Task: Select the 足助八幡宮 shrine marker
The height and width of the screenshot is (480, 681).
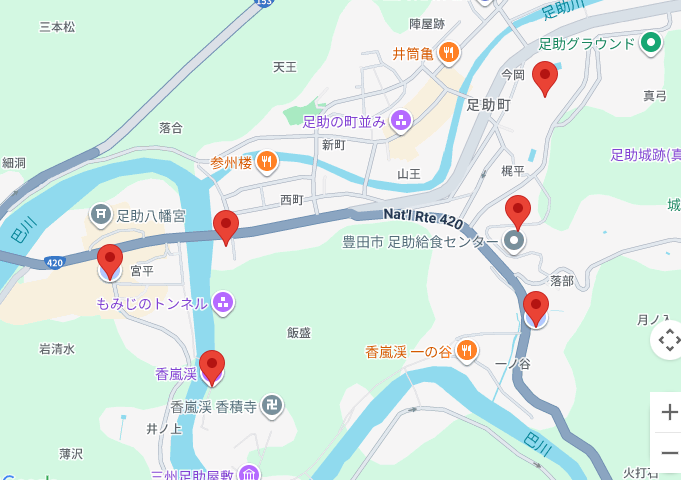Action: (x=100, y=214)
